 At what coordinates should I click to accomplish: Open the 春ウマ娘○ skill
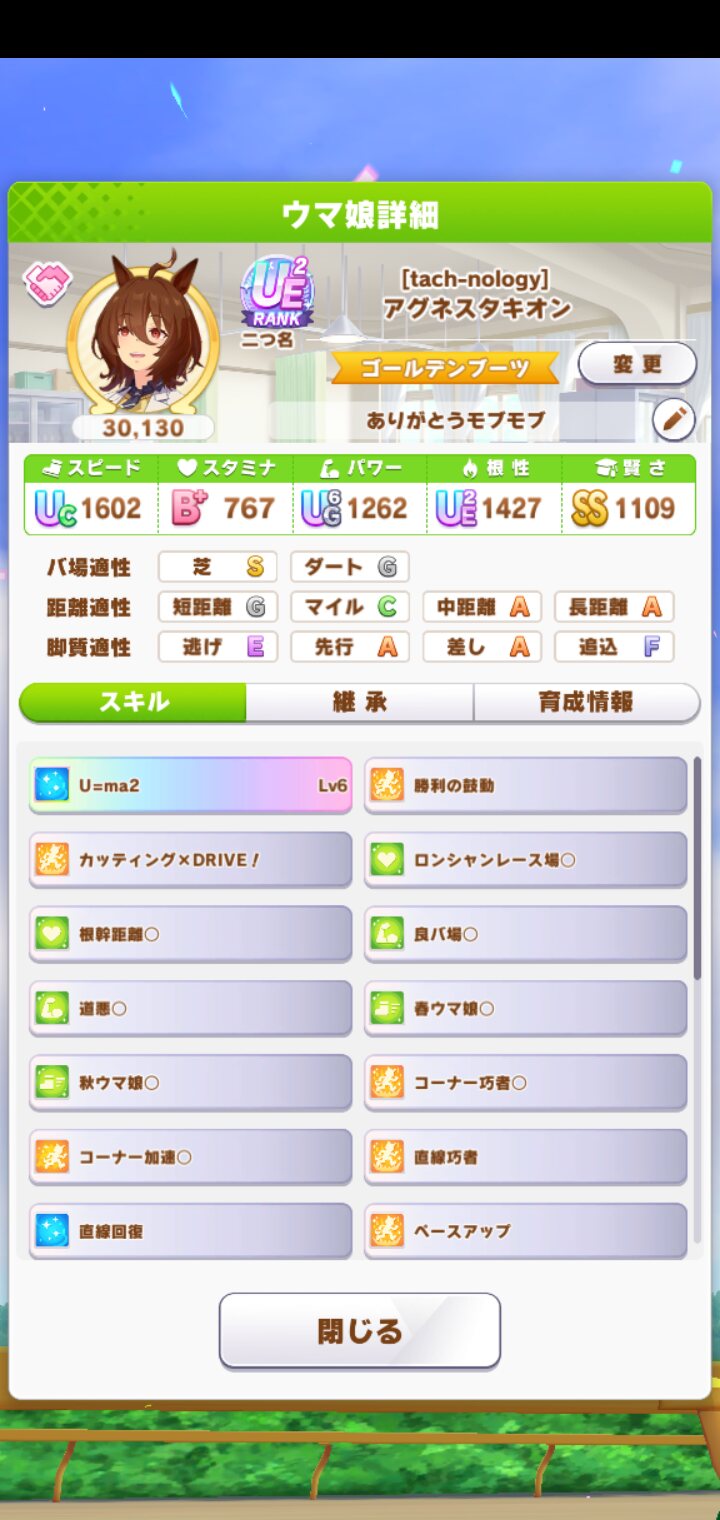[525, 1009]
